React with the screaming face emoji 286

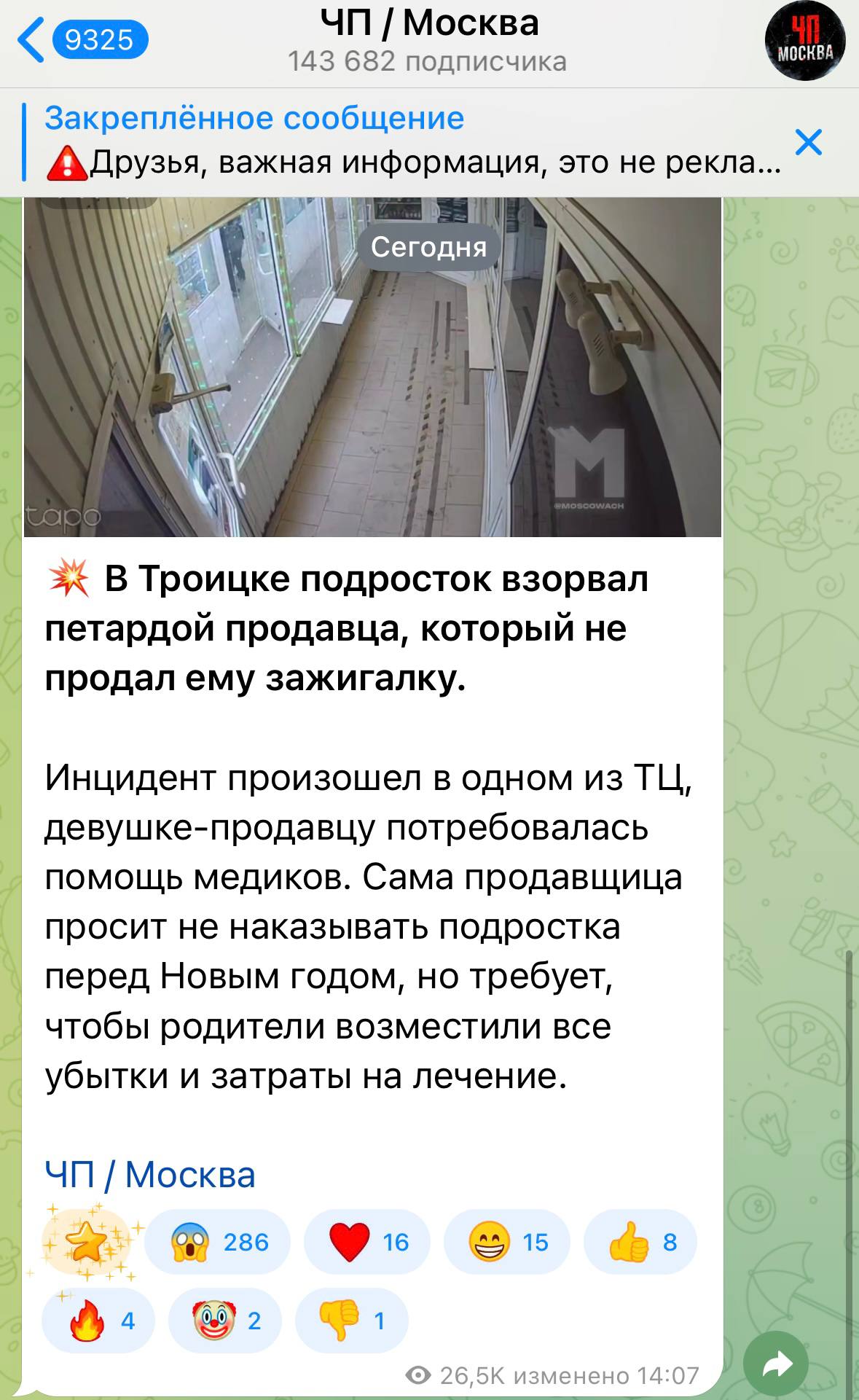tap(217, 1242)
